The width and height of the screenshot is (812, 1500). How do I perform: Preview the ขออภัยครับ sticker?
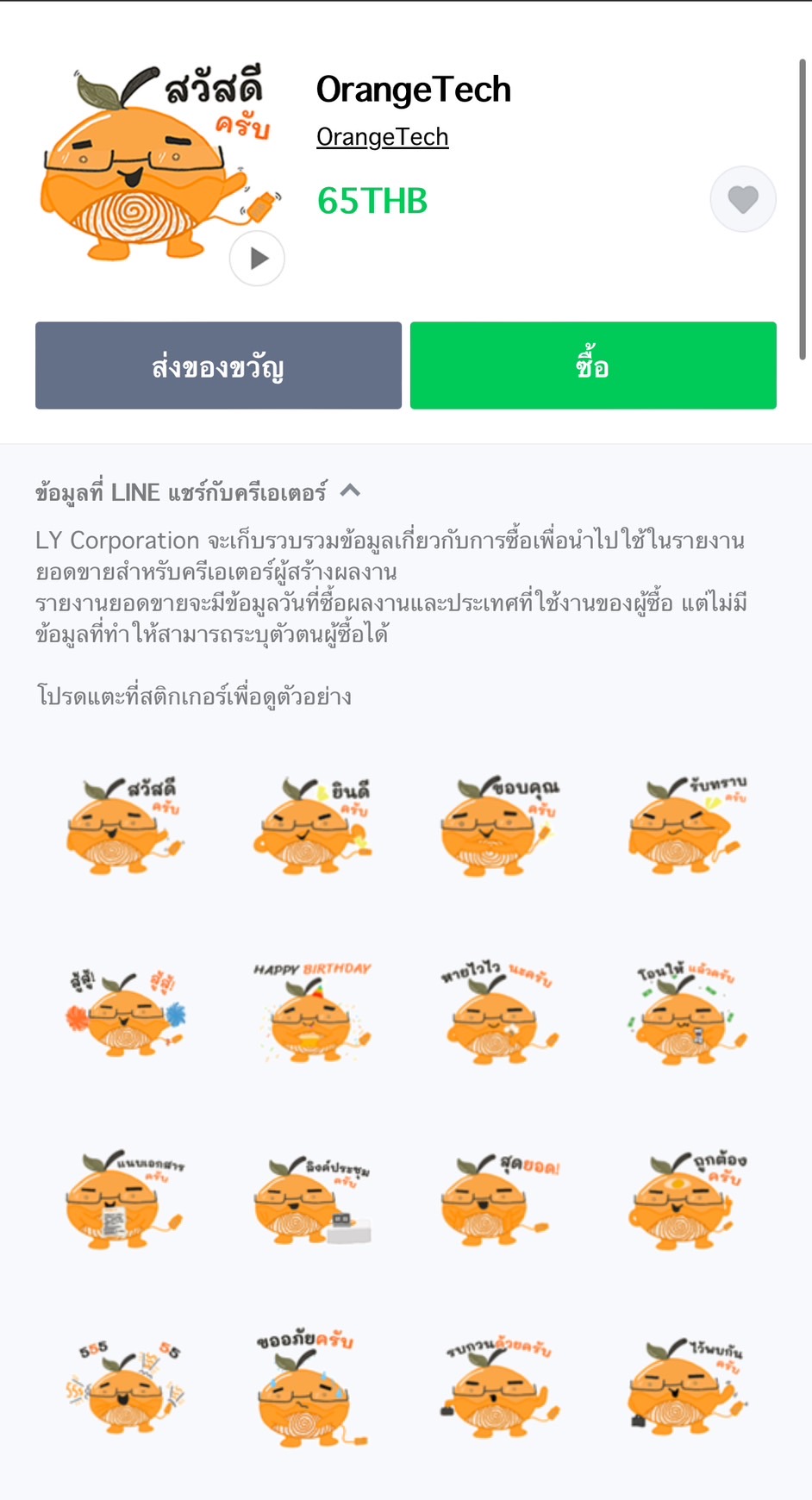(312, 1389)
